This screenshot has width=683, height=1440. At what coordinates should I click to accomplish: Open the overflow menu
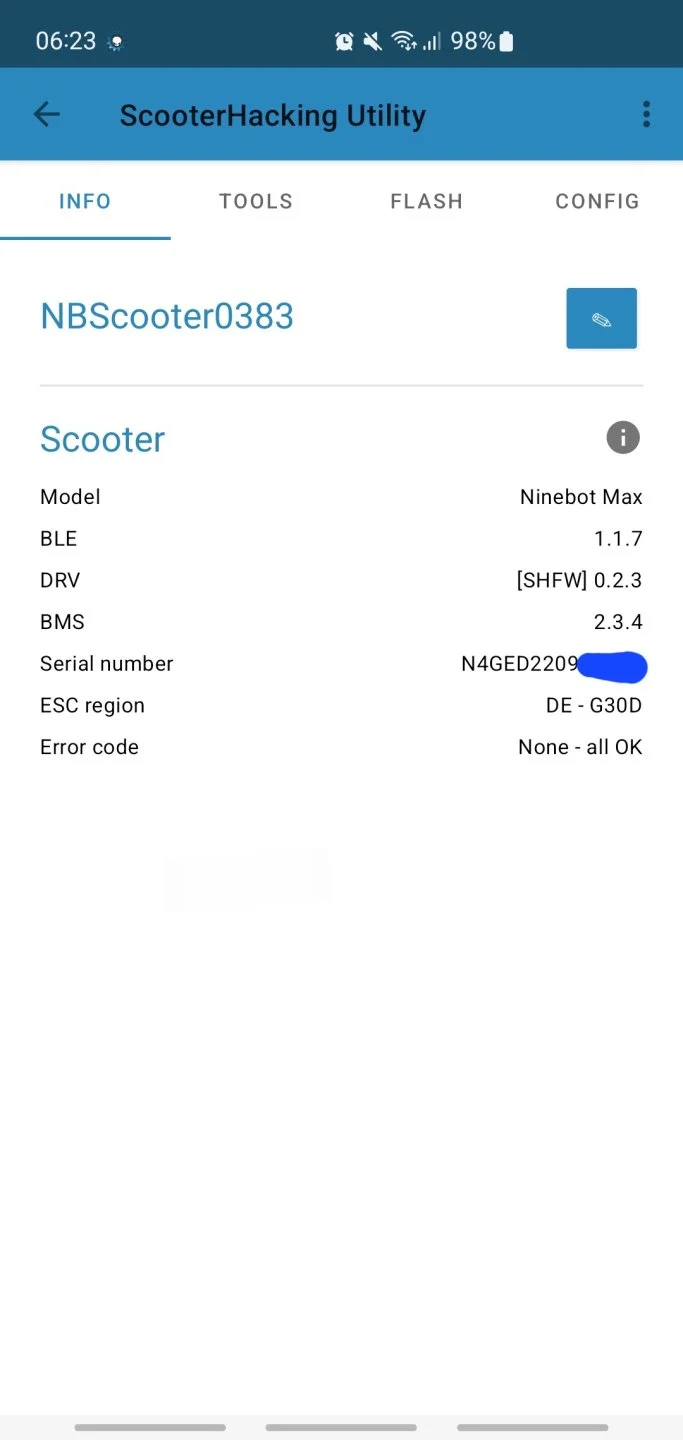(x=646, y=115)
